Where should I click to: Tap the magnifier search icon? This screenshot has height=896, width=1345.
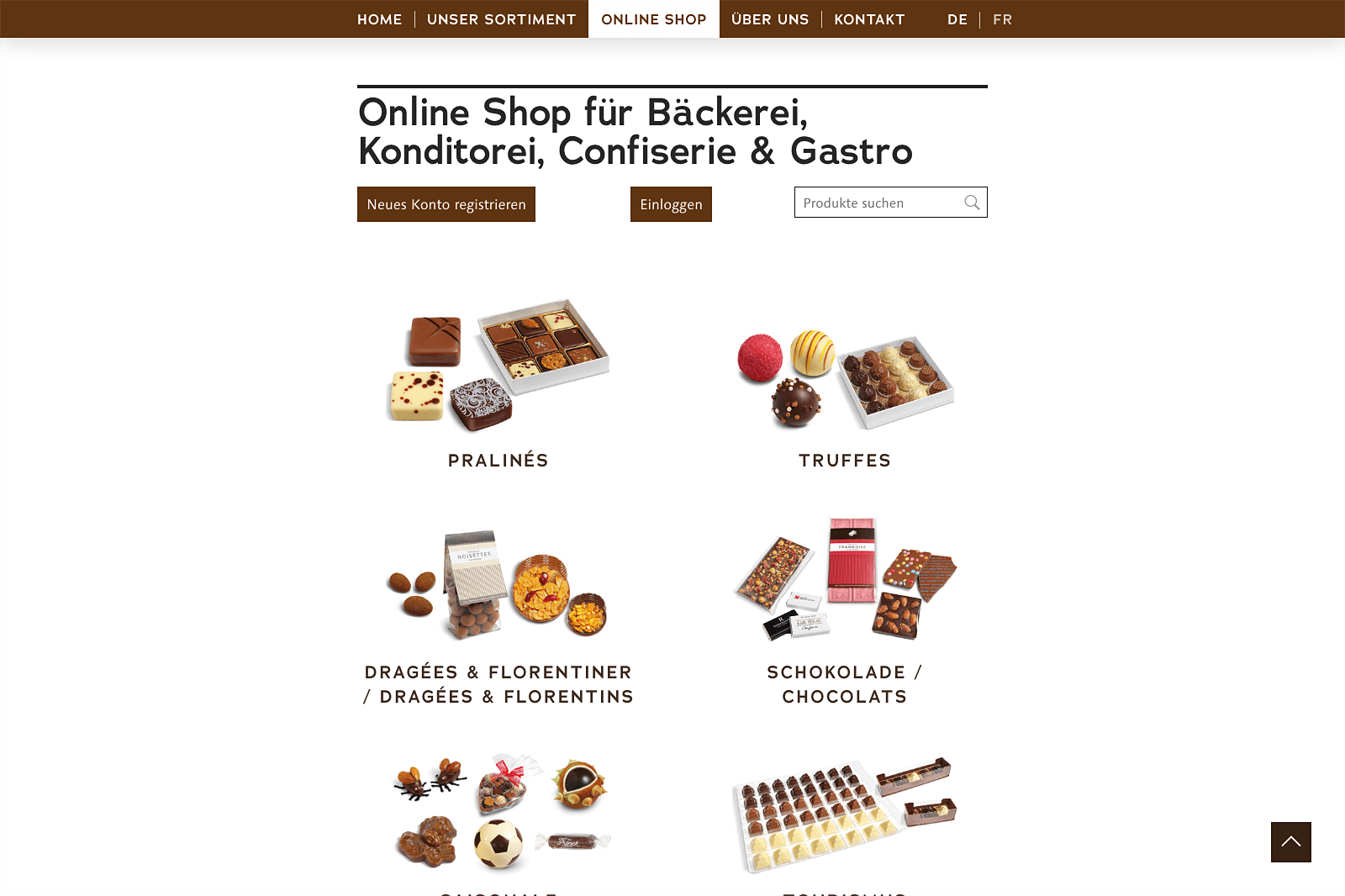972,203
